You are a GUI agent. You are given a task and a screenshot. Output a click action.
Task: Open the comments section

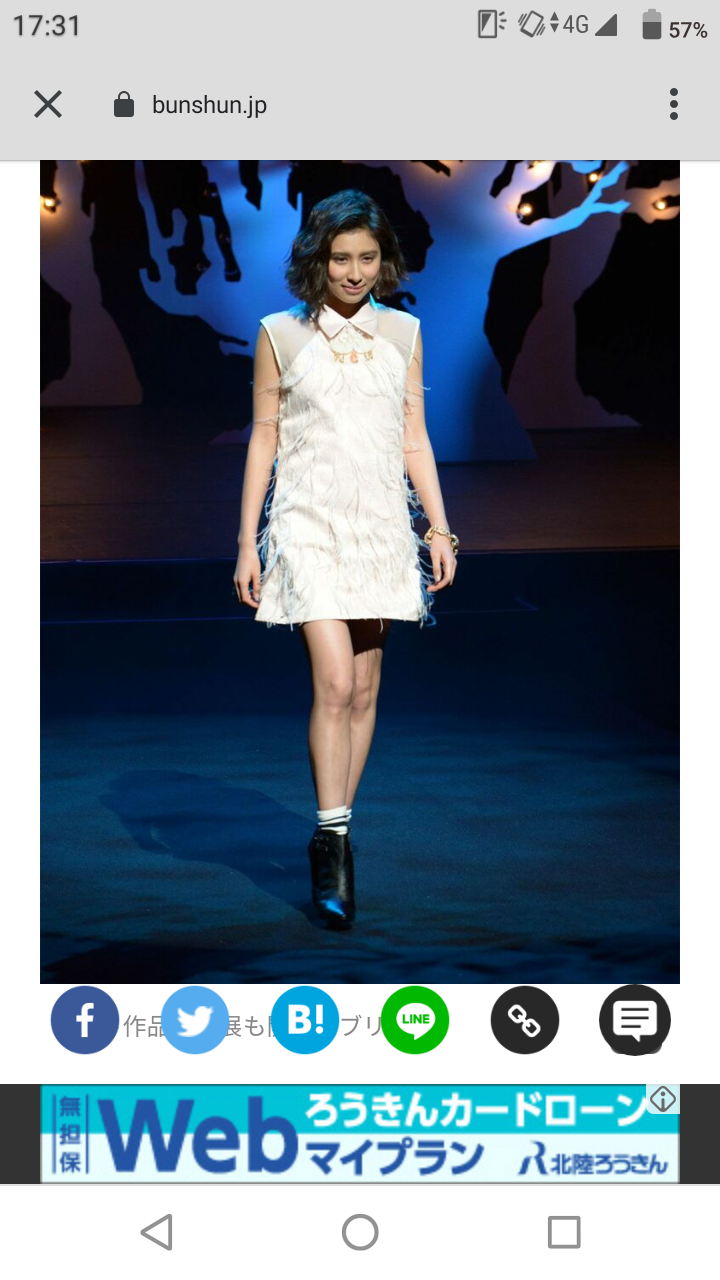click(x=635, y=1020)
